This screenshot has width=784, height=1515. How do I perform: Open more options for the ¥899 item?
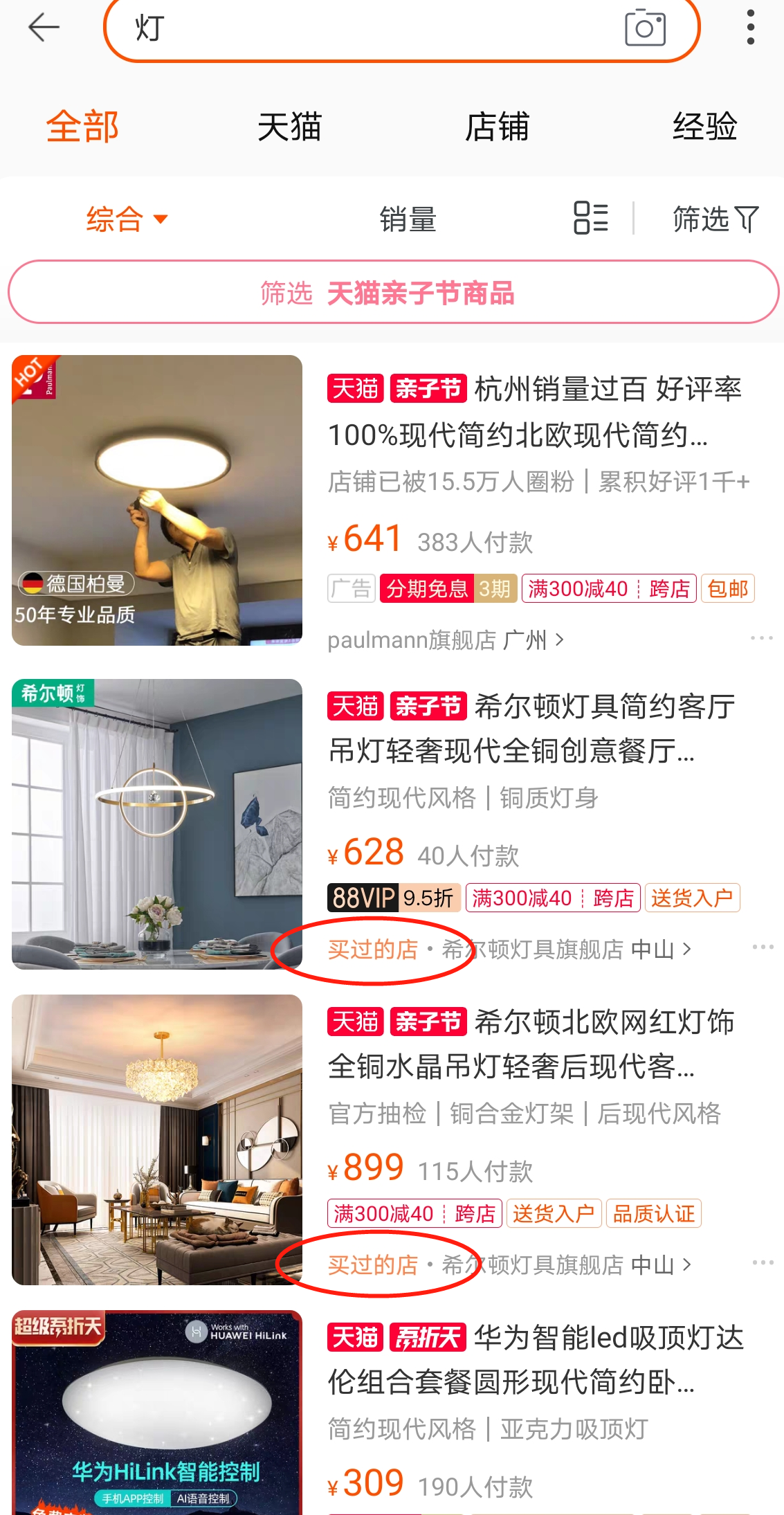pos(762,1262)
